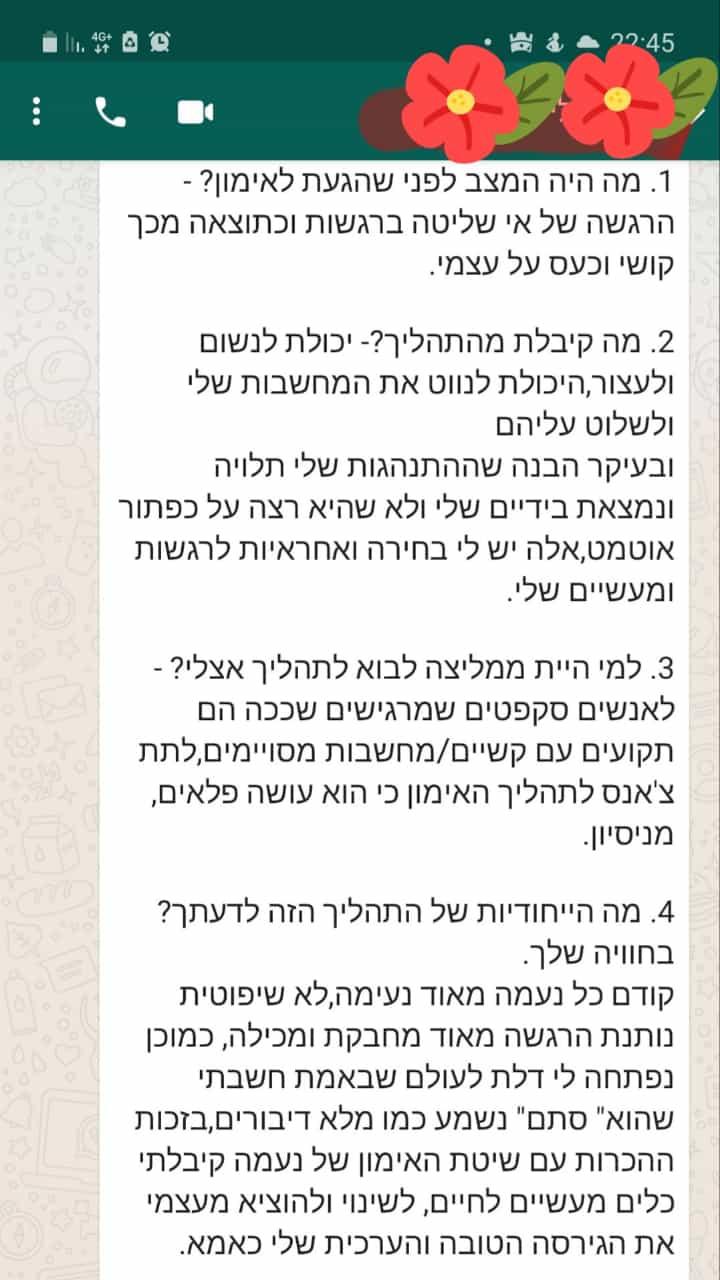Start a voice call
720x1280 pixels.
[111, 112]
